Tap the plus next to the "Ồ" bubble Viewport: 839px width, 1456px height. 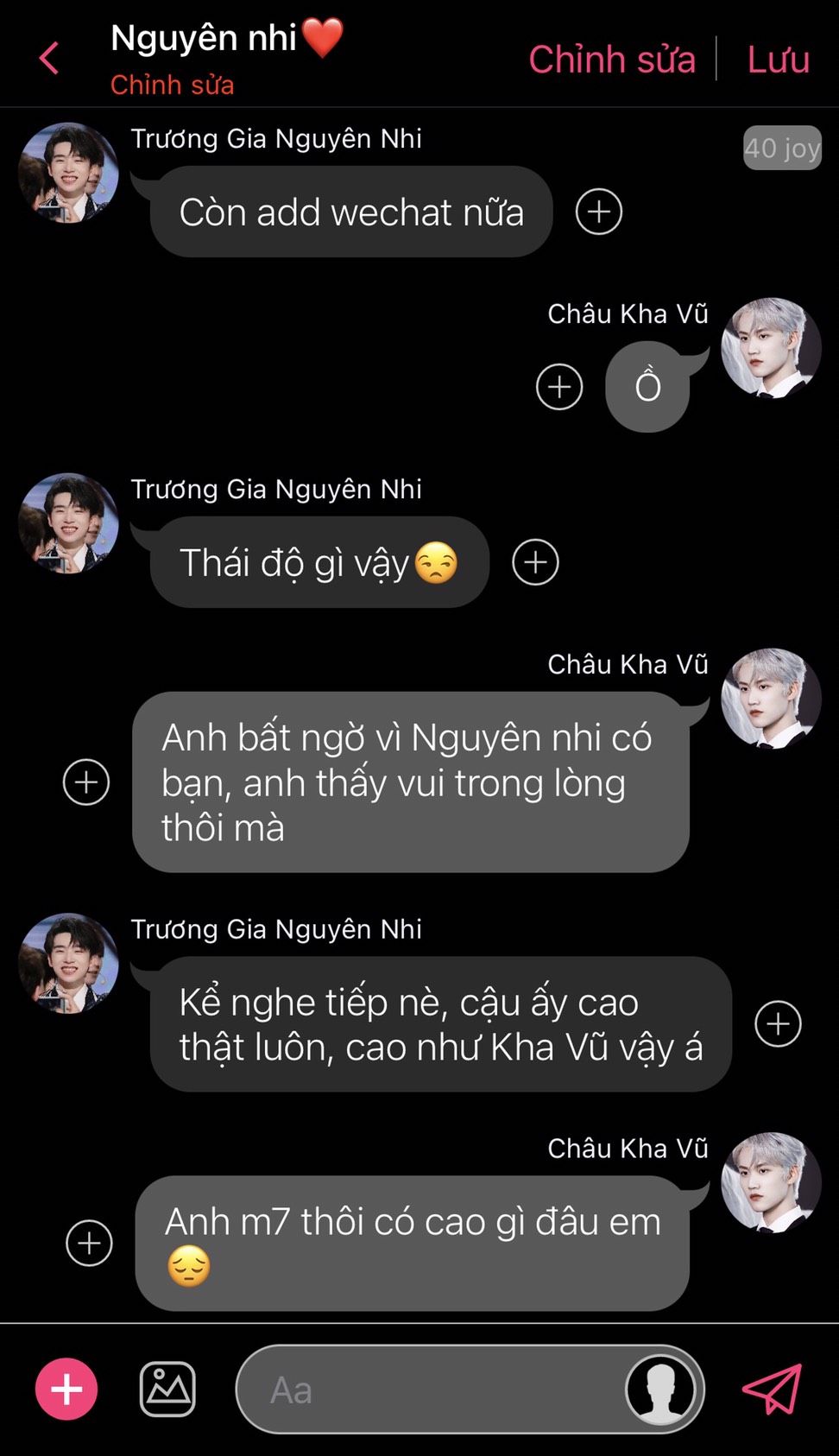(x=559, y=387)
